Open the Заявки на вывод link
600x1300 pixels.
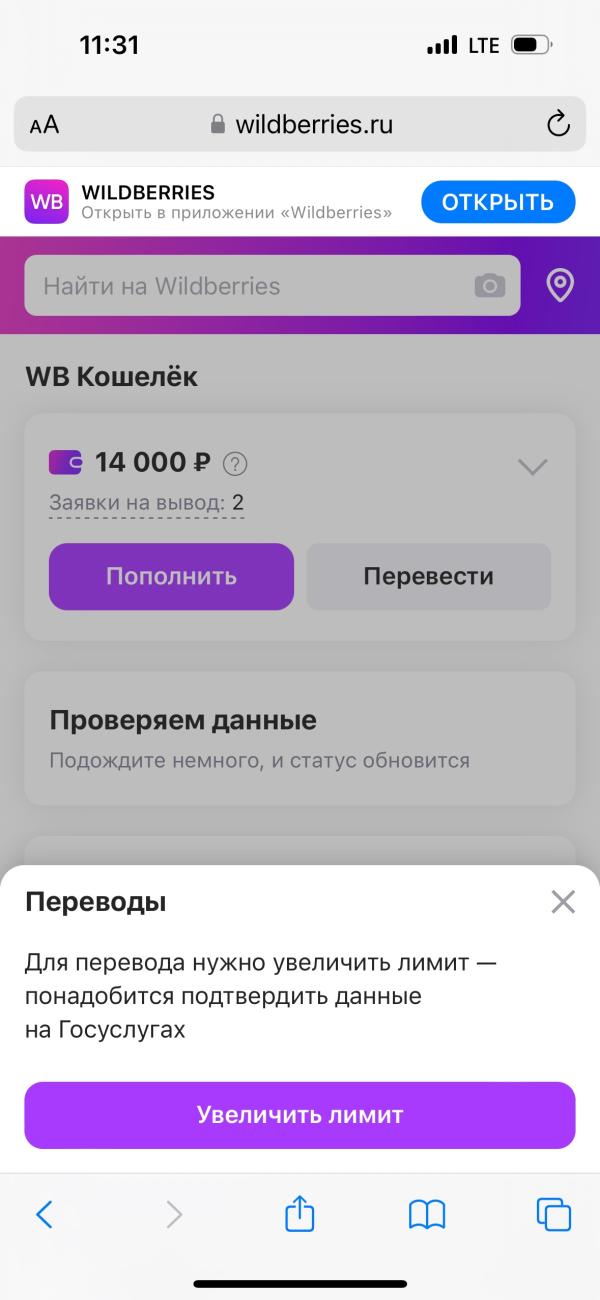click(x=147, y=503)
